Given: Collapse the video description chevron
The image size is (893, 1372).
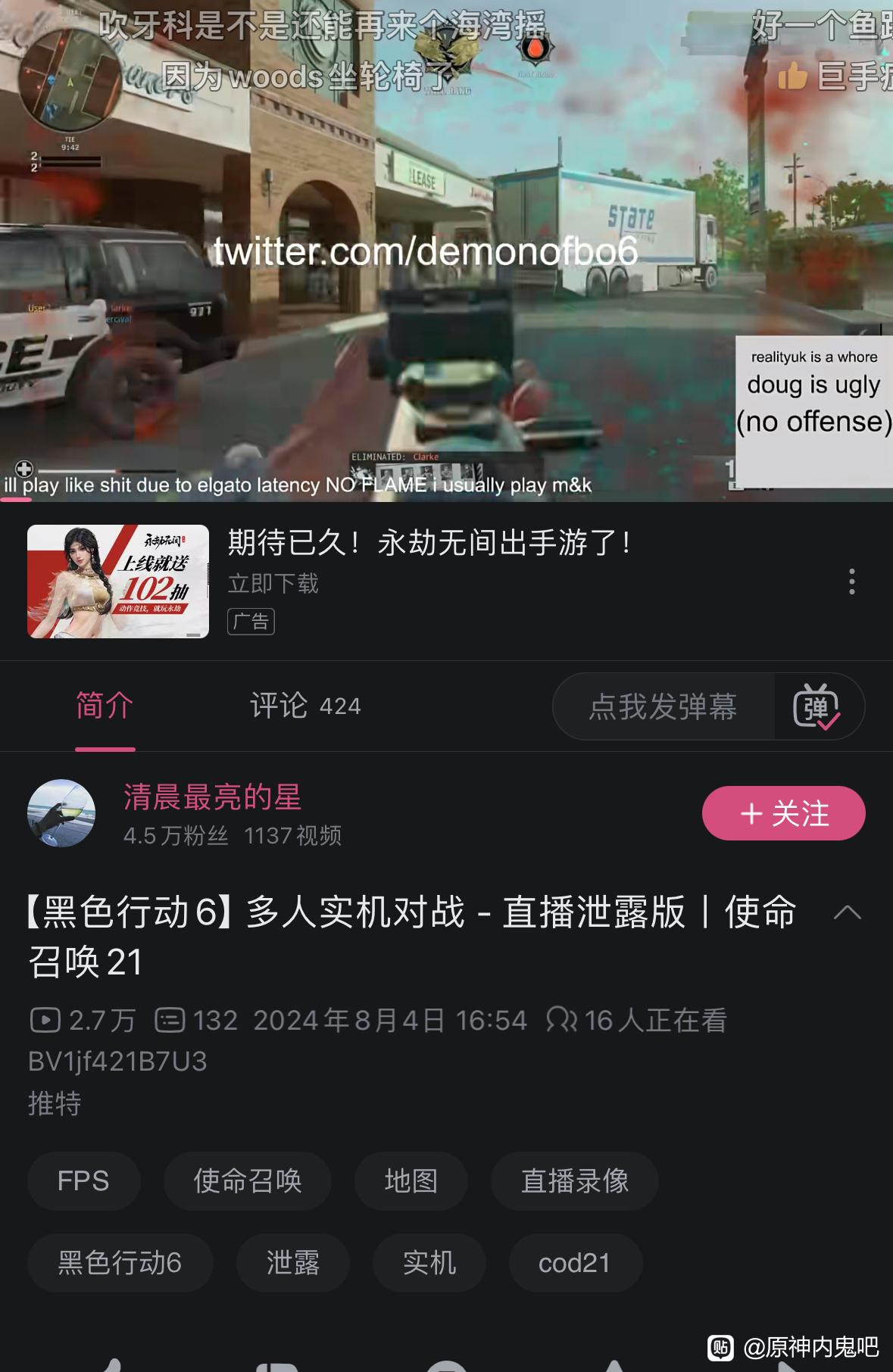Looking at the screenshot, I should pos(847,912).
